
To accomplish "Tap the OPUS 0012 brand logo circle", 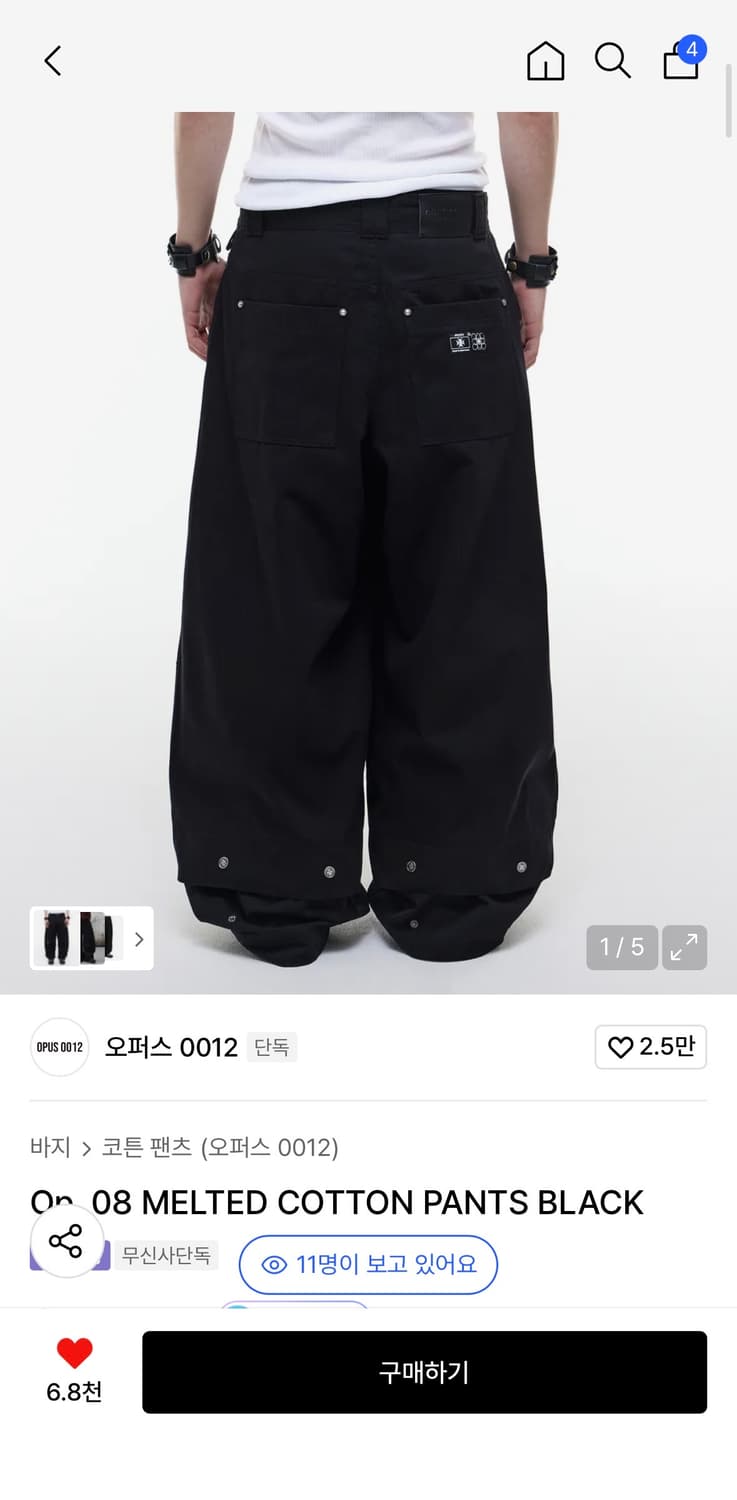I will click(x=58, y=1047).
